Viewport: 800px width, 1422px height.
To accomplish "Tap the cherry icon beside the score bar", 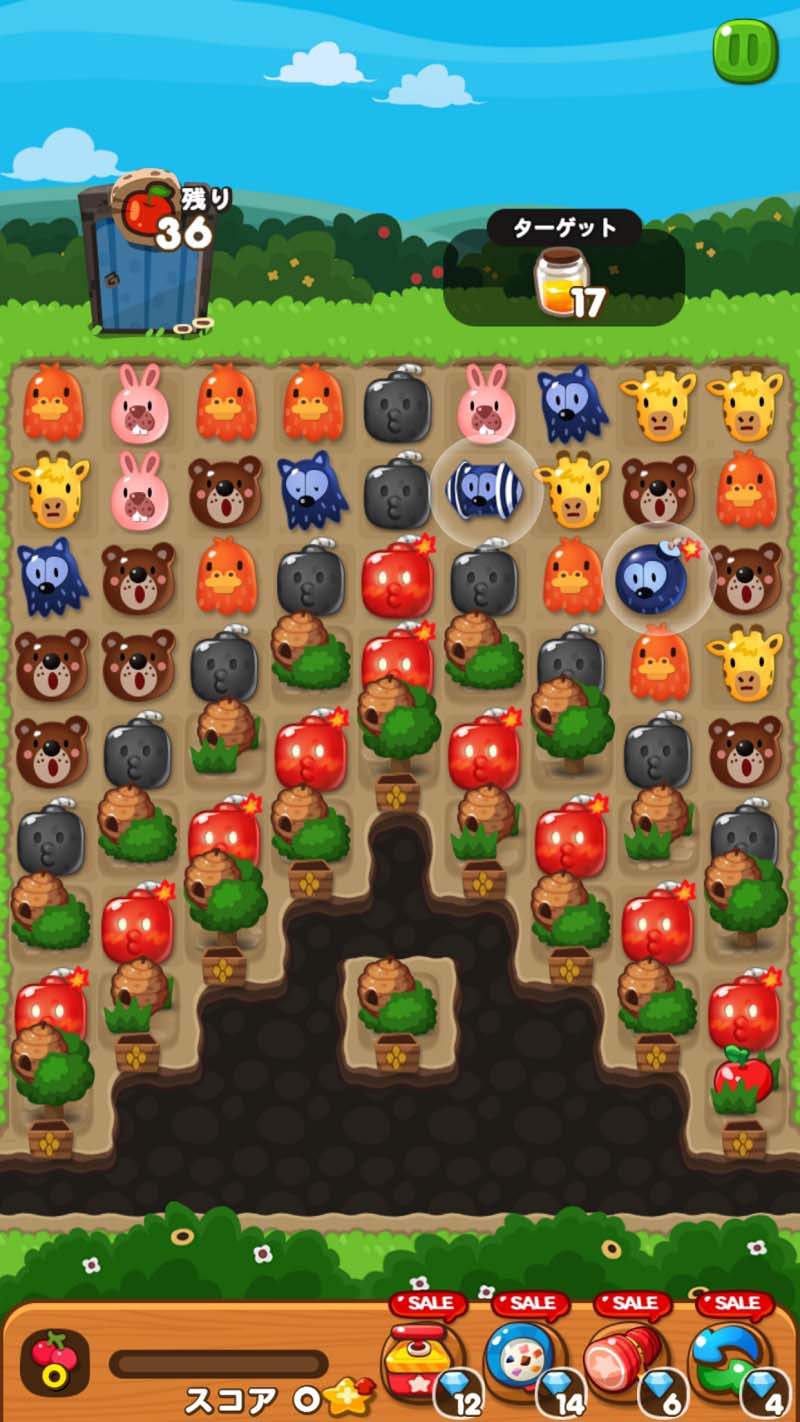I will 54,1362.
